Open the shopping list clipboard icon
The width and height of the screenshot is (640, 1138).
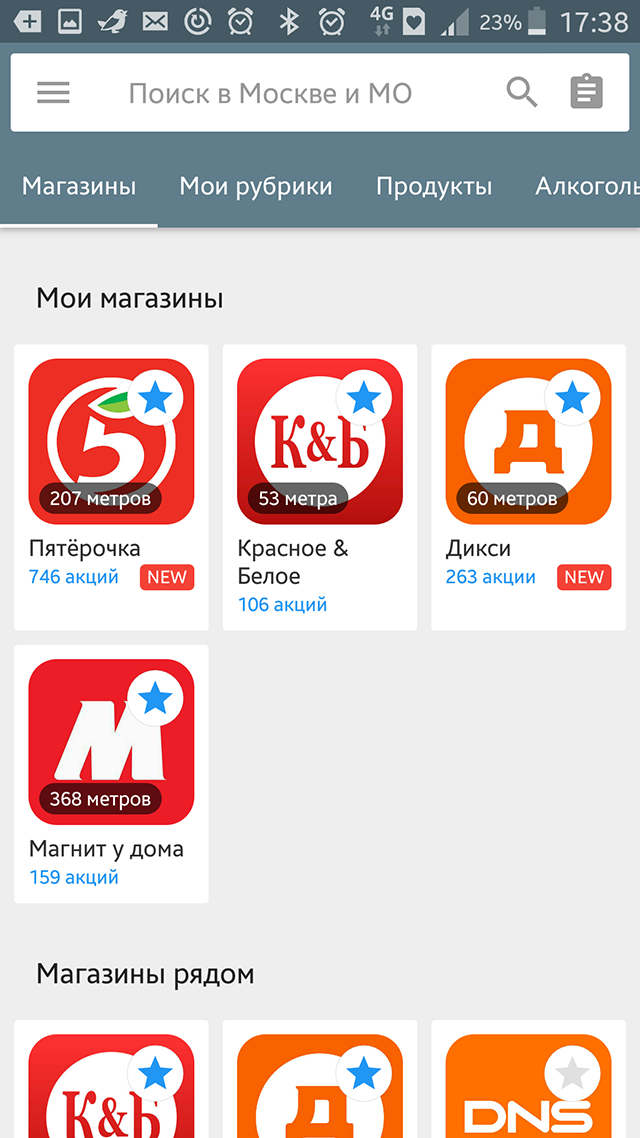click(x=587, y=93)
